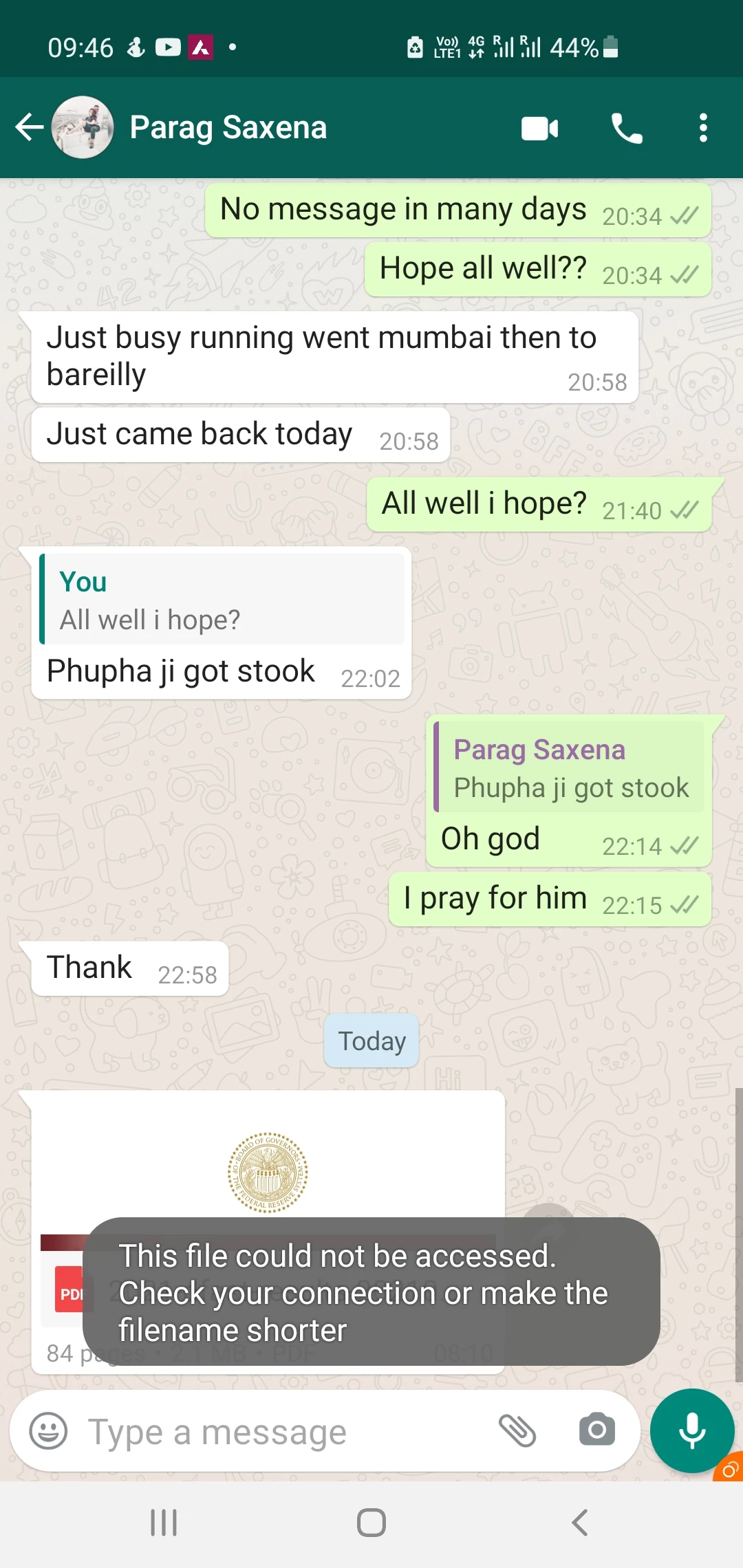Open Parag Saxena's contact info
This screenshot has width=743, height=1568.
tap(228, 127)
